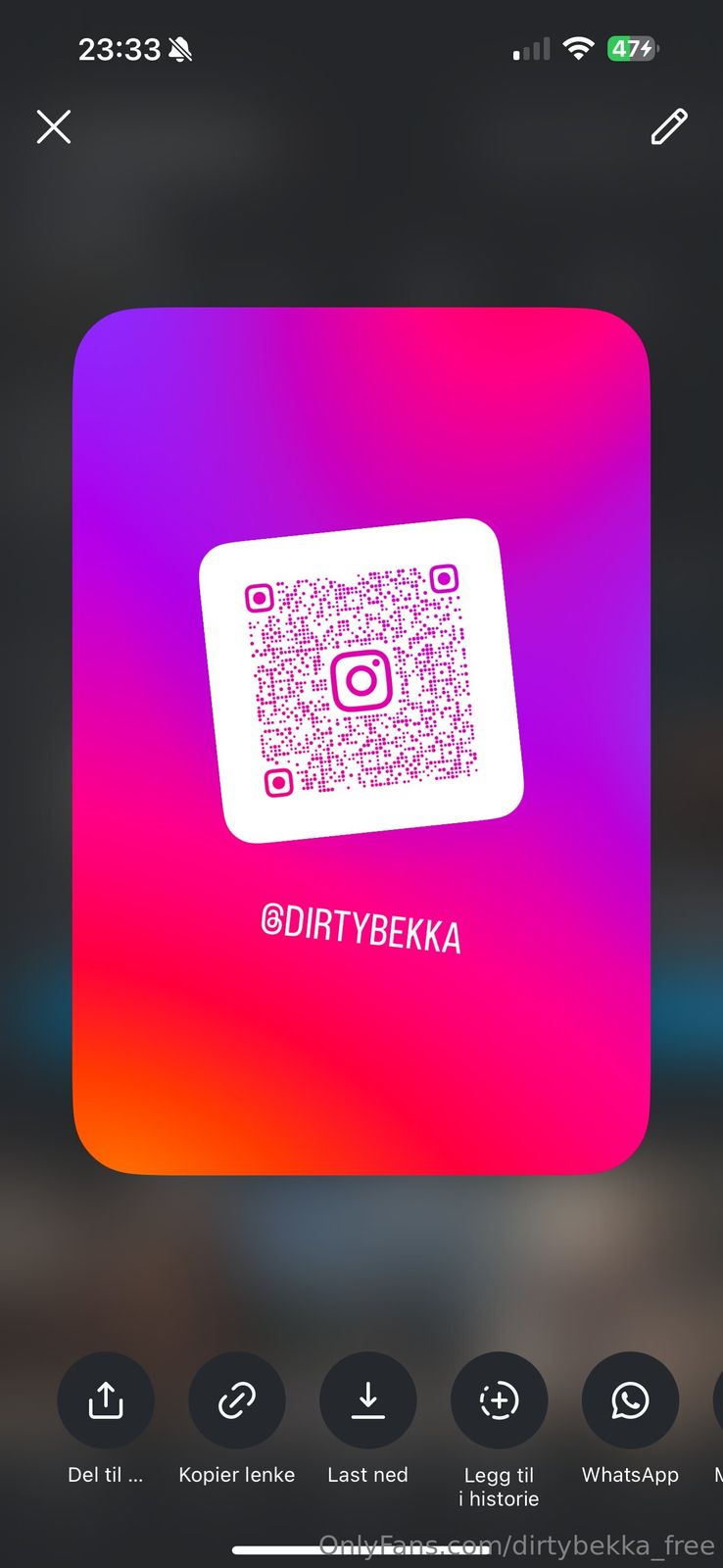This screenshot has width=723, height=1568.
Task: Share the QR code to WhatsApp
Action: click(x=630, y=1400)
